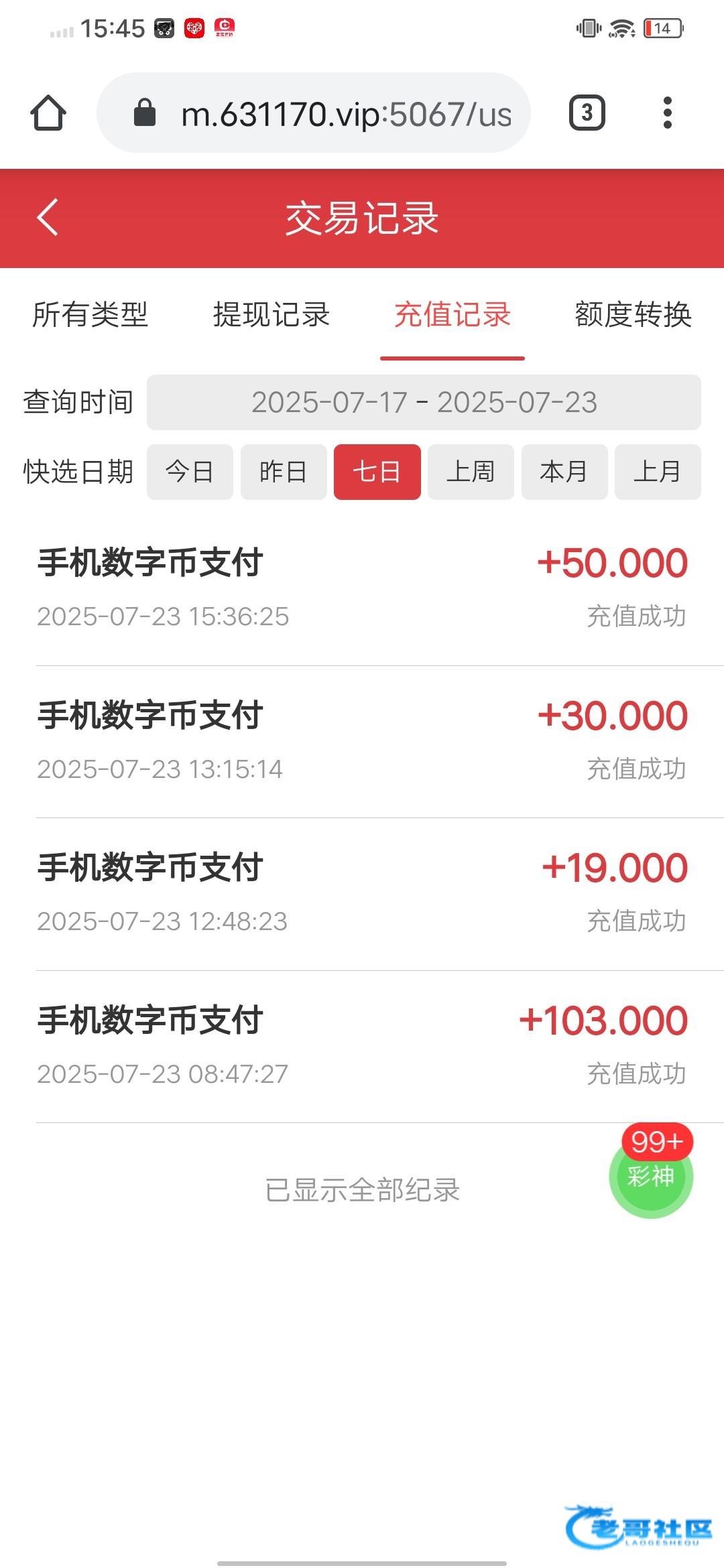Switch to the 提现记录 tab
Screen dimensions: 724x1568
pyautogui.click(x=271, y=314)
